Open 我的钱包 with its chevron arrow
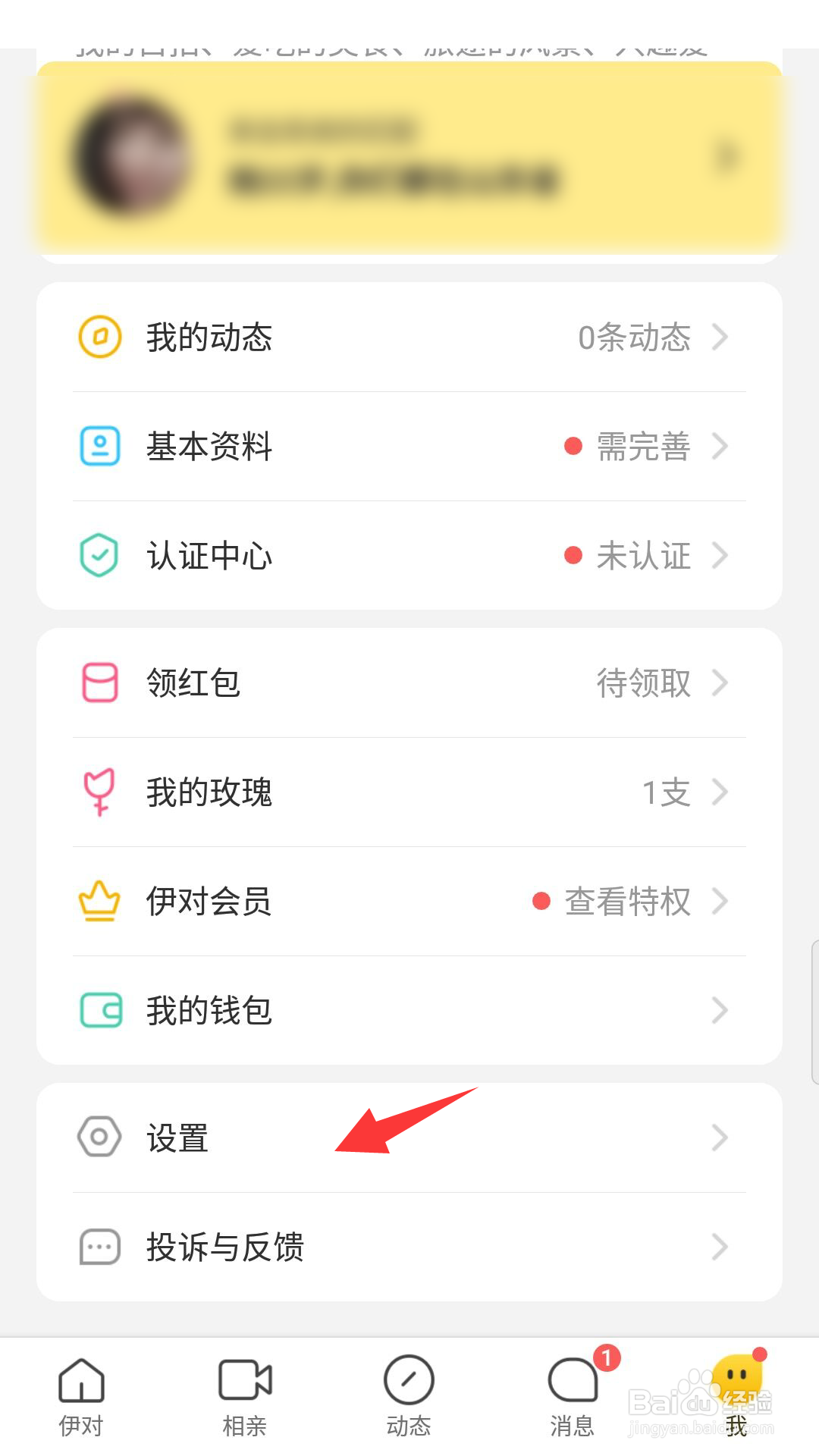 [720, 1009]
